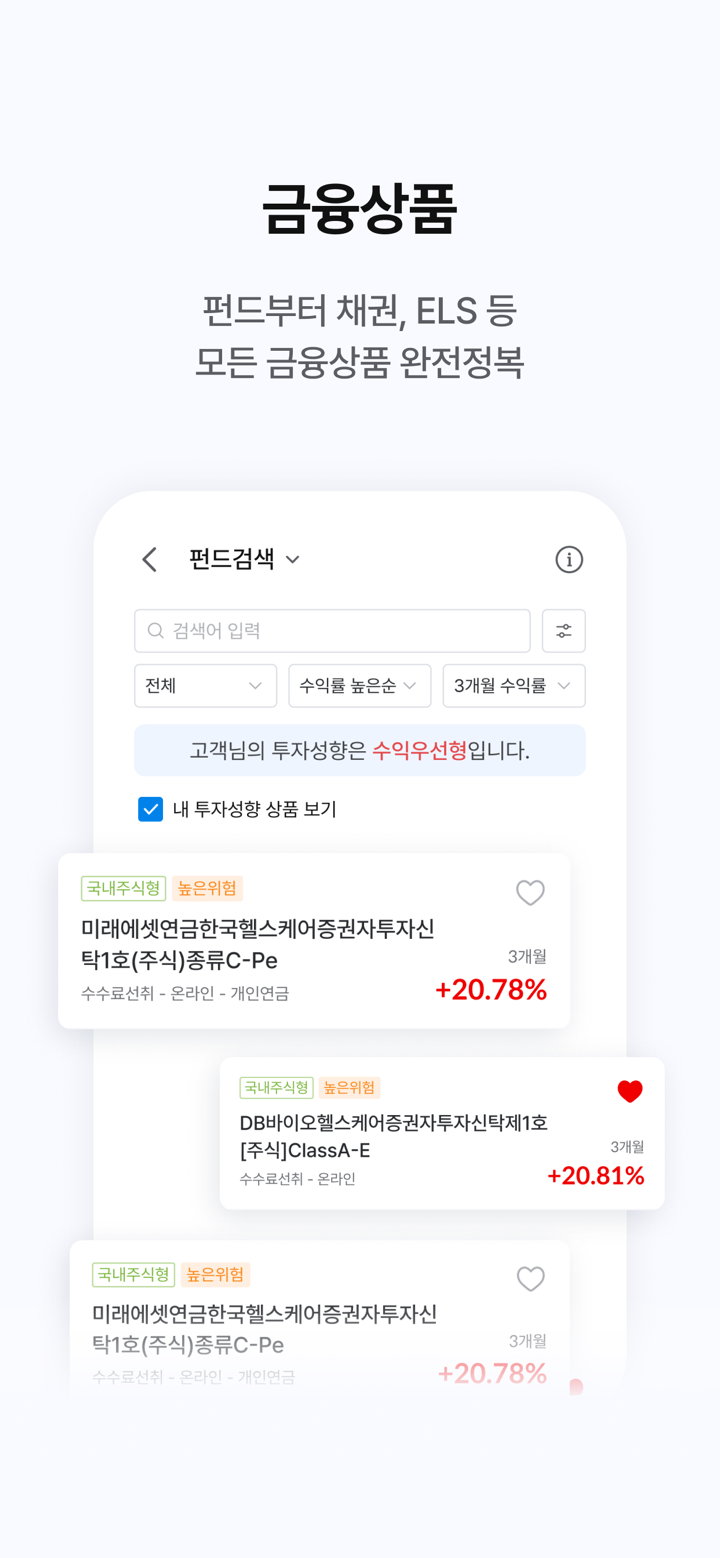Unfavorite the DB바이오헬스케어 fund's filled red heart

coord(630,1091)
